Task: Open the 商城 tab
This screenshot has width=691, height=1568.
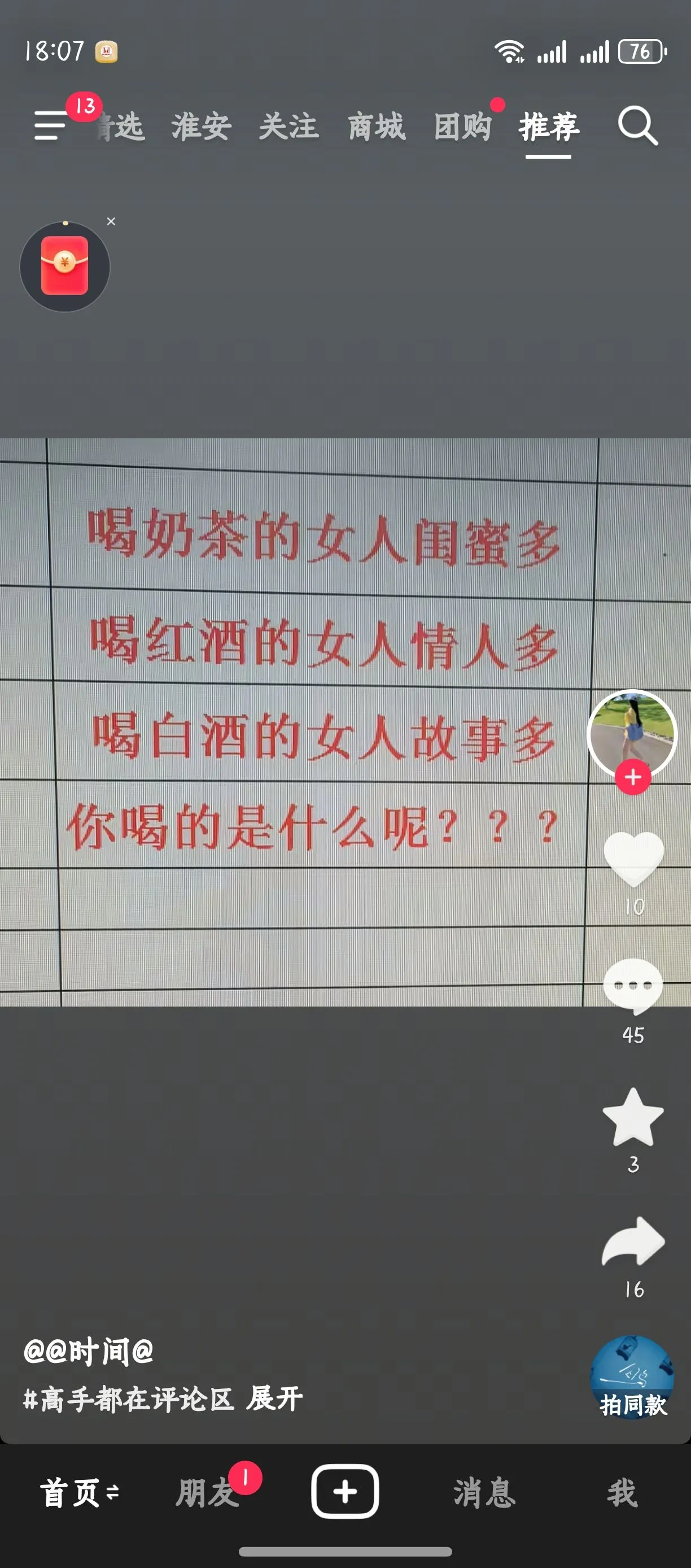Action: tap(377, 127)
